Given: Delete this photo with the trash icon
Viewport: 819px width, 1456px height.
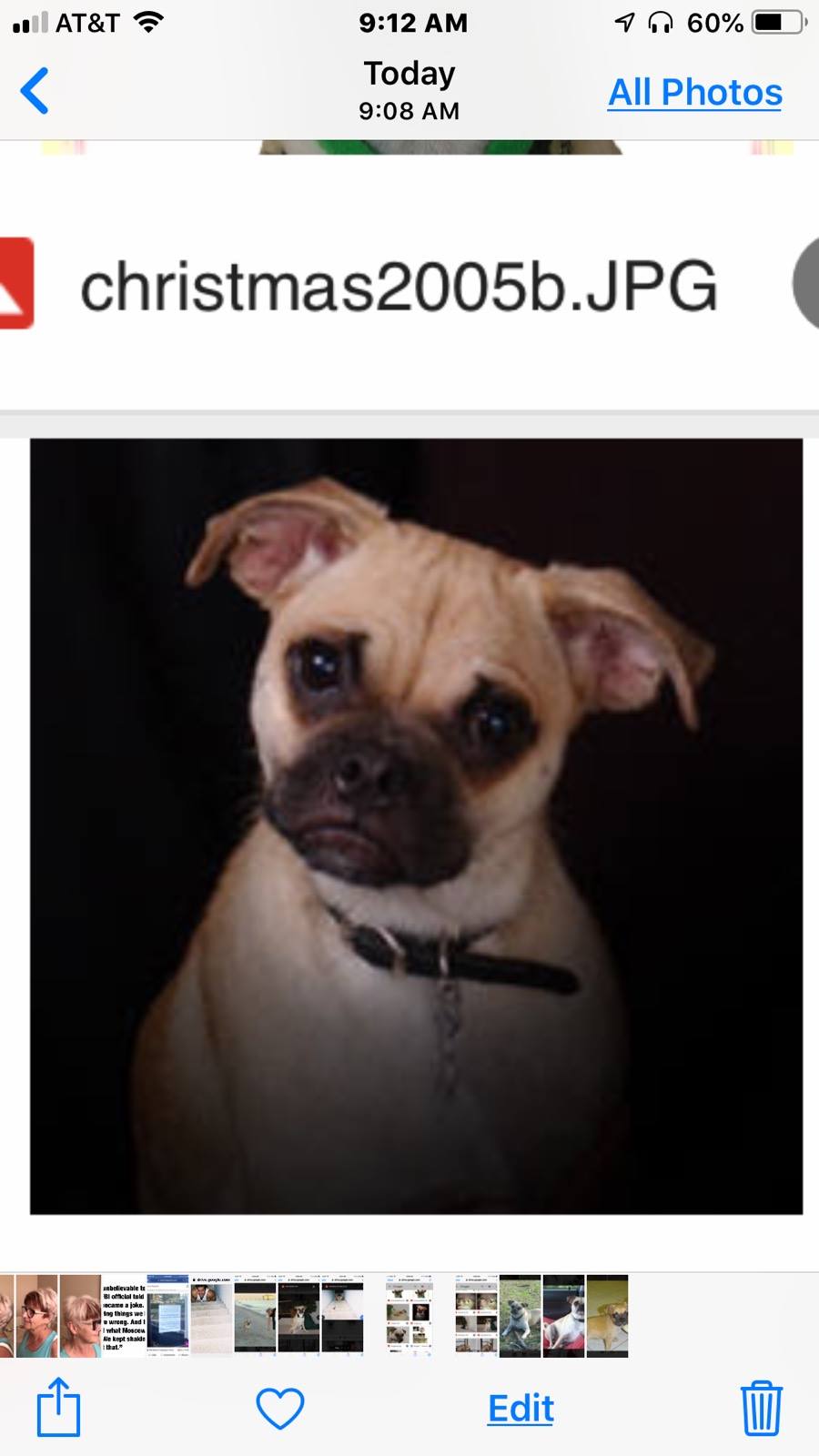Looking at the screenshot, I should click(761, 1408).
